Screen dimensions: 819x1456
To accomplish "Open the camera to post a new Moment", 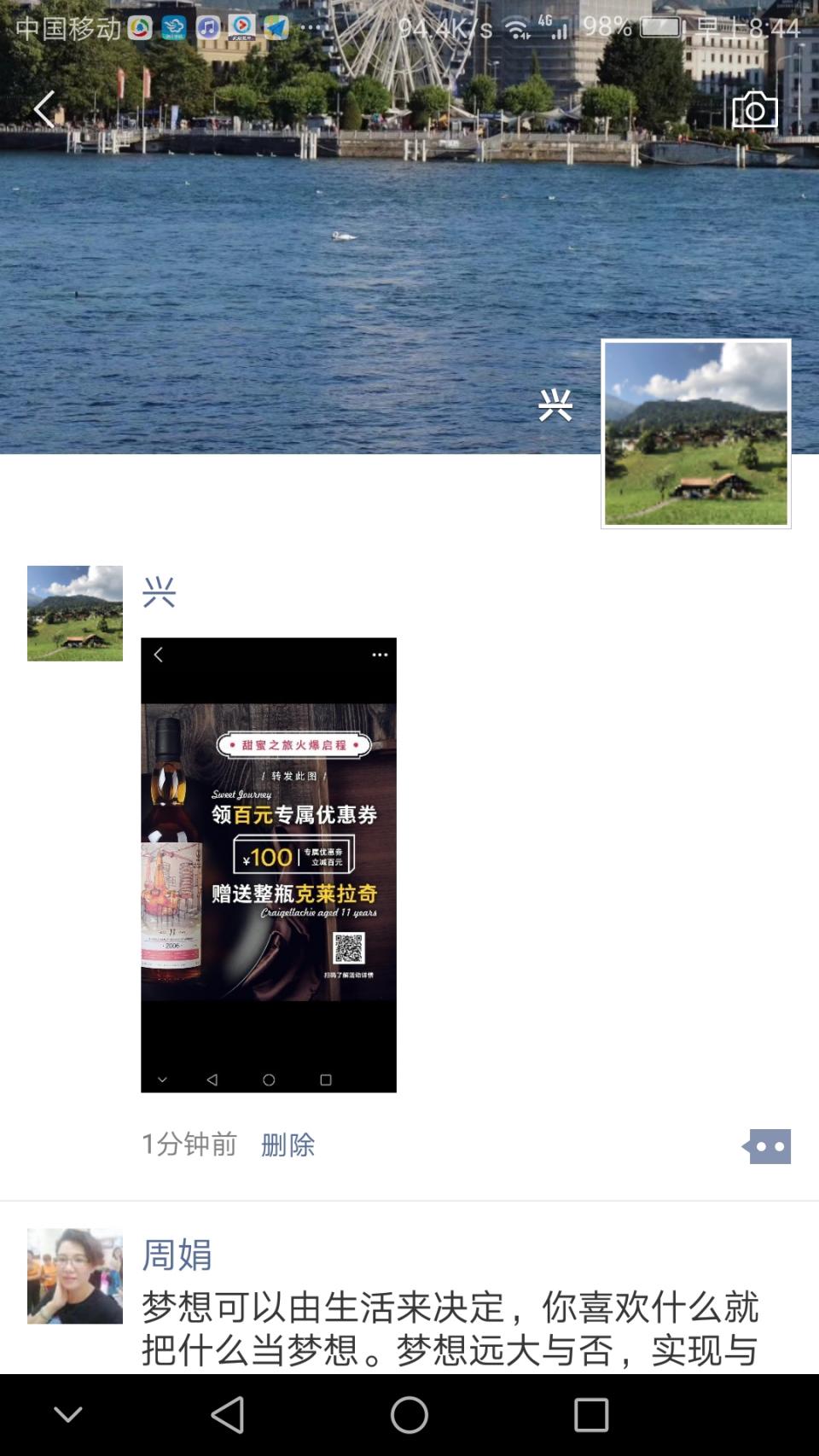I will [x=754, y=108].
